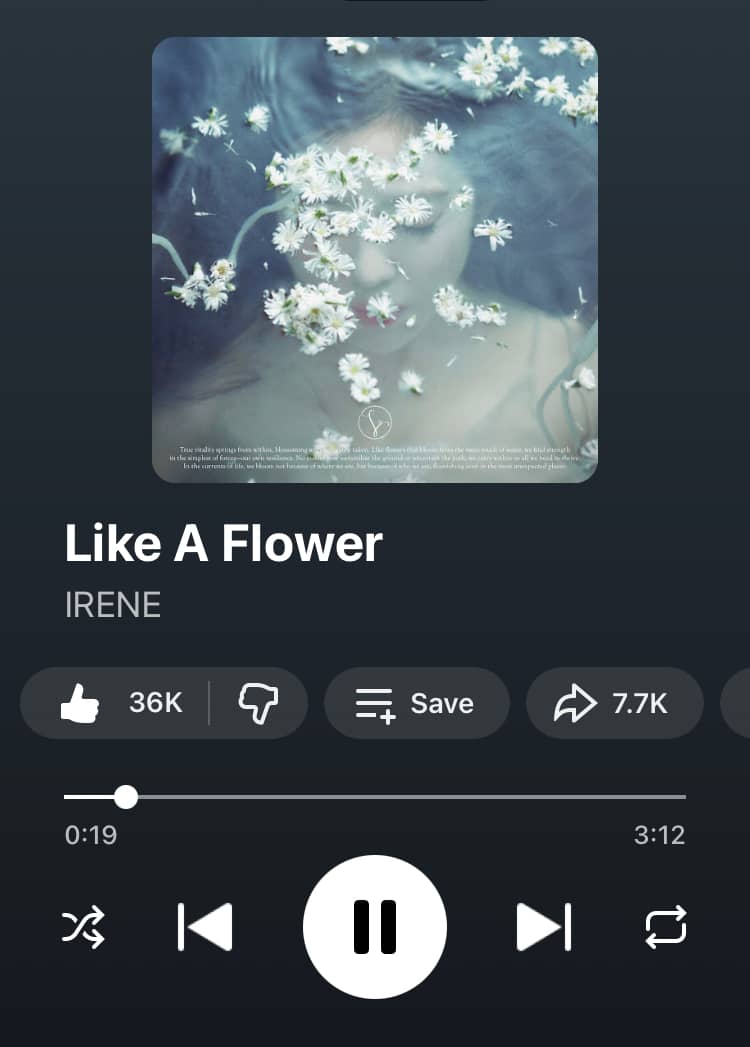Tap the playback progress bar to seek
Screen dimensions: 750x1047
375,797
